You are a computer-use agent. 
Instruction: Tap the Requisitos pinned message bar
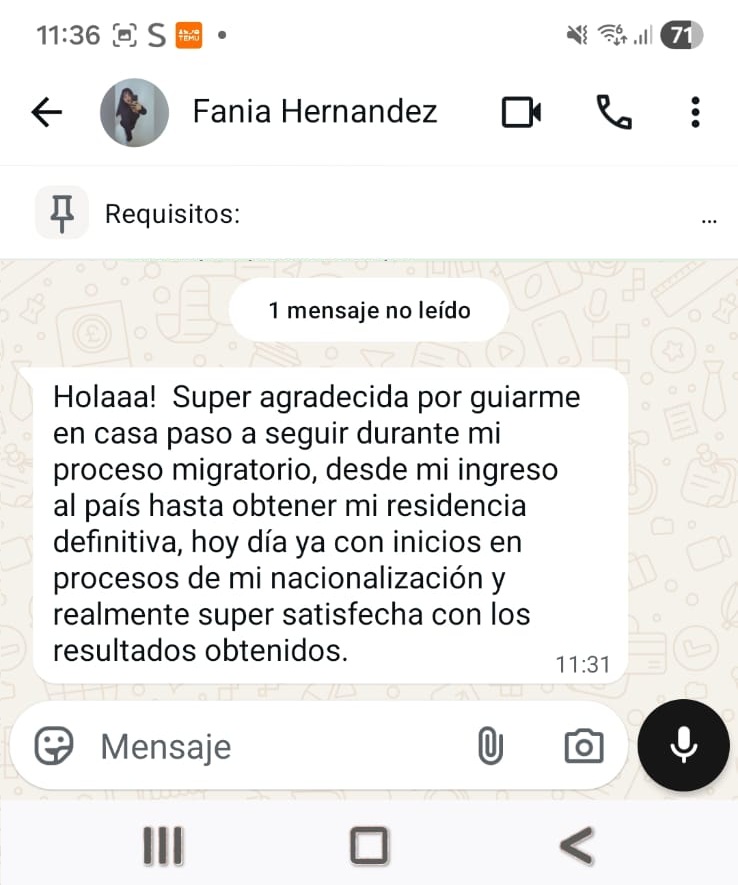coord(300,212)
